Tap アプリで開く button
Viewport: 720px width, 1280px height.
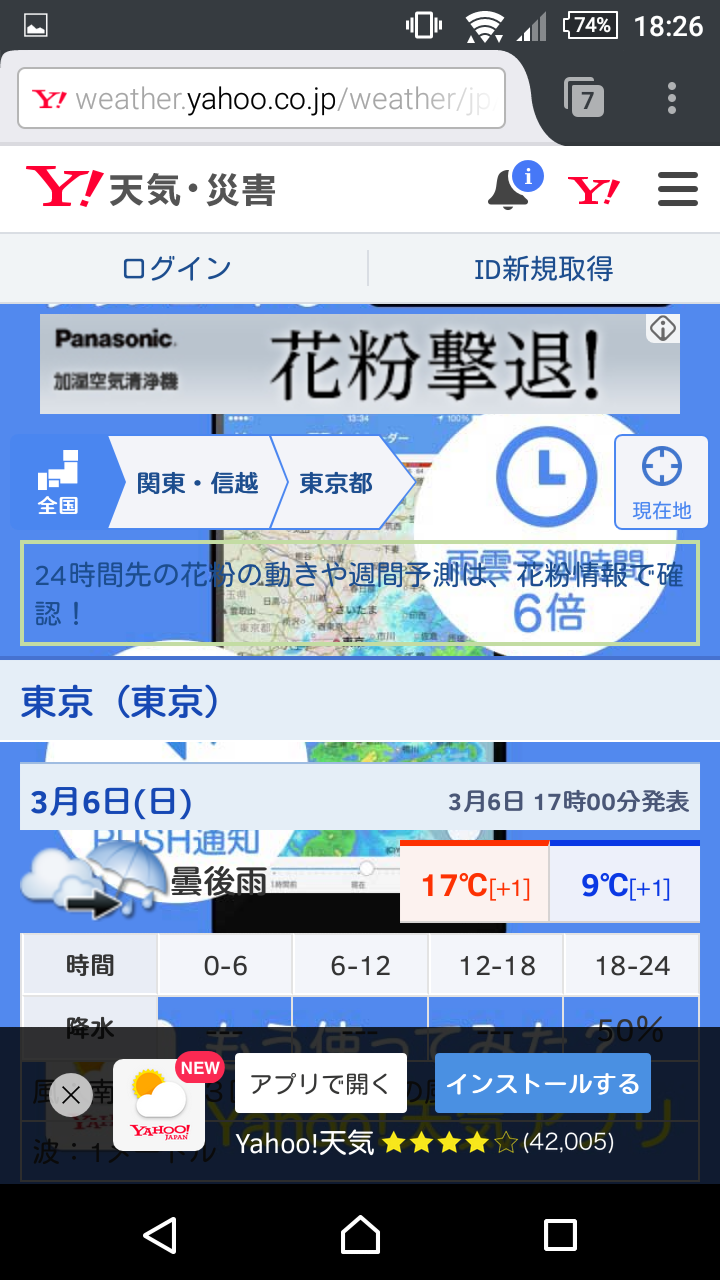point(321,1083)
